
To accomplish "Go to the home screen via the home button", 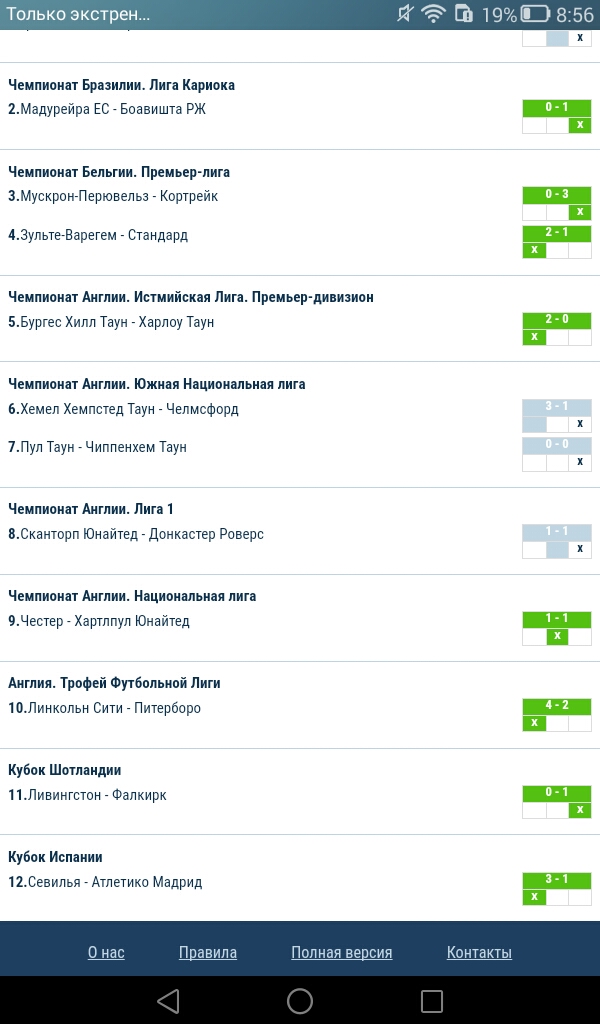I will pos(300,1000).
